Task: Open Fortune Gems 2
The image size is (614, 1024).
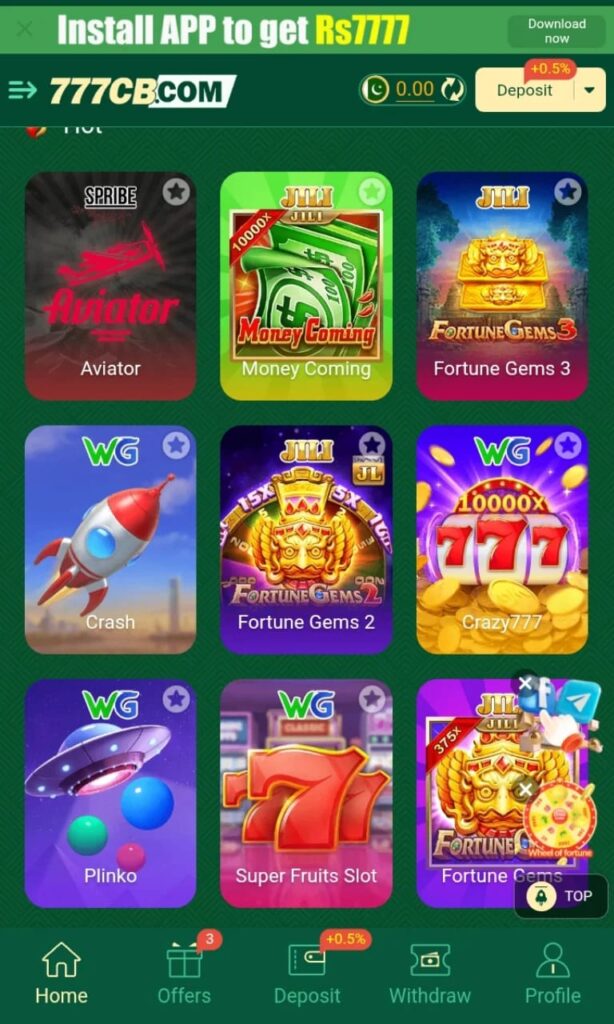Action: pyautogui.click(x=306, y=540)
